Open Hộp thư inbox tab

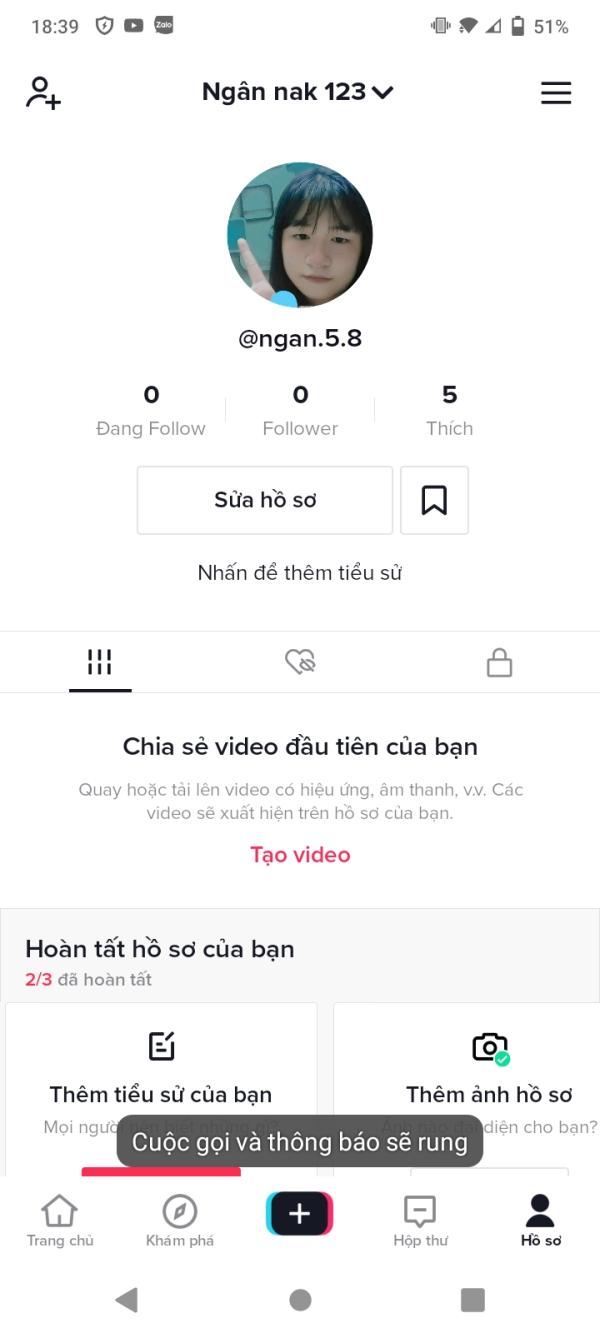pyautogui.click(x=420, y=1221)
